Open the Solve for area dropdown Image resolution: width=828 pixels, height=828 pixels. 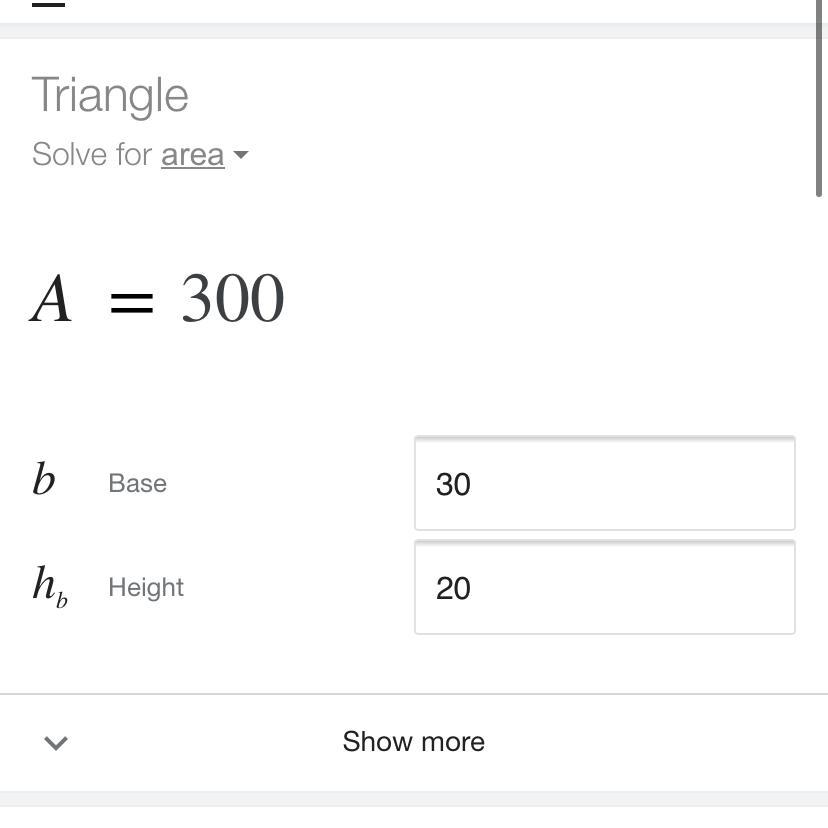pyautogui.click(x=204, y=155)
